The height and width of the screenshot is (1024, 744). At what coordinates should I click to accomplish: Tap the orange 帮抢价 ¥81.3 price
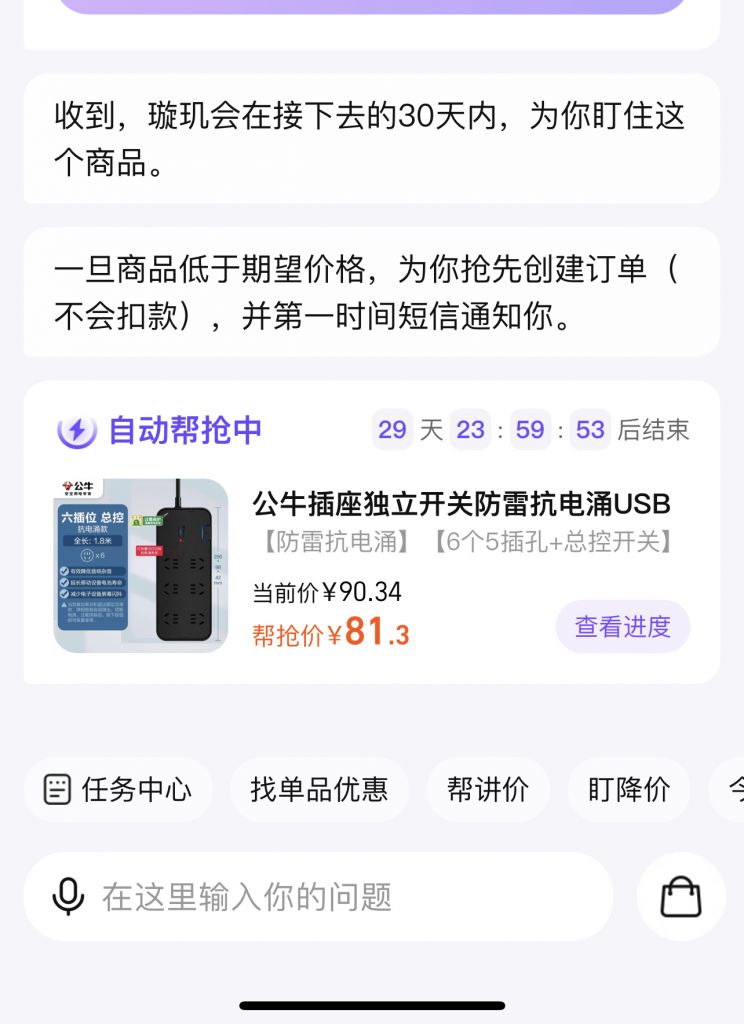pos(326,634)
